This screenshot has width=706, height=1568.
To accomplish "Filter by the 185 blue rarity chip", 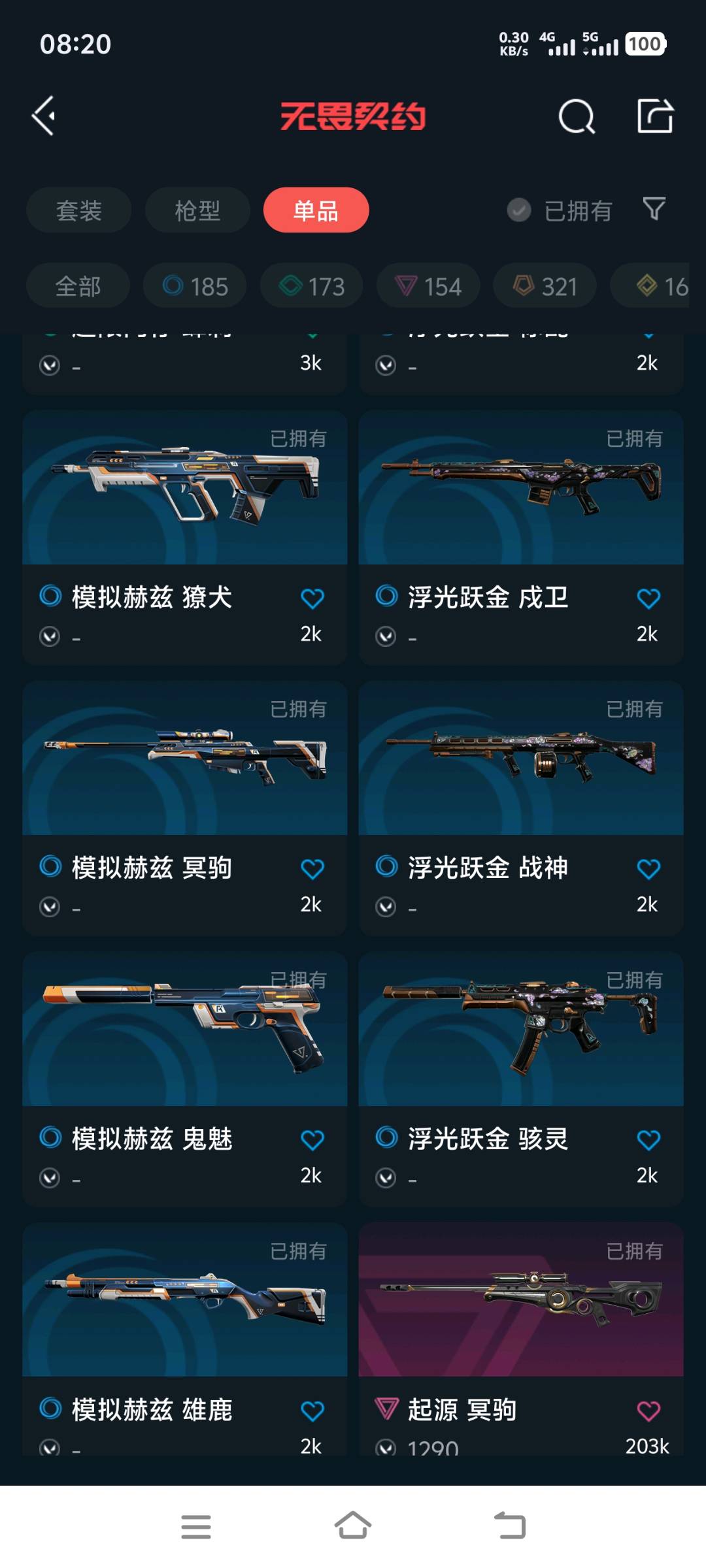I will (x=195, y=286).
